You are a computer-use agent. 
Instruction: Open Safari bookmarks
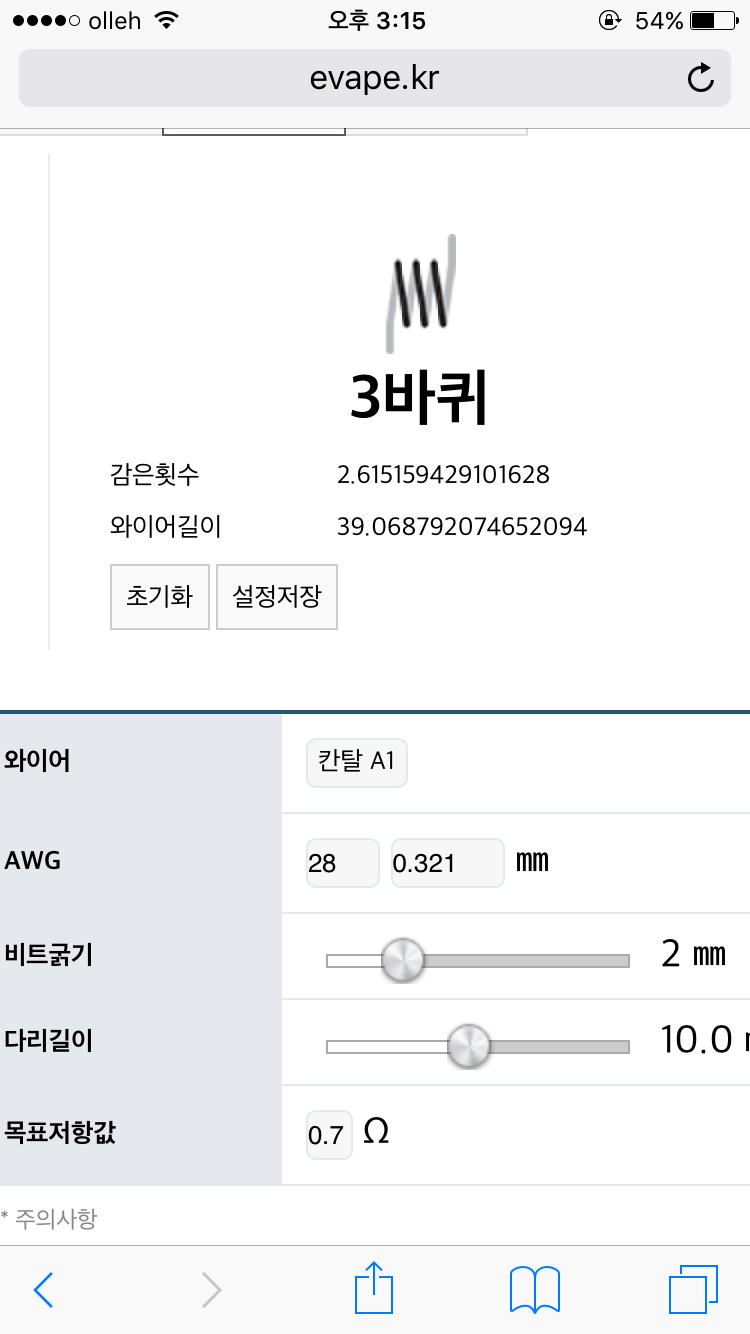coord(535,1289)
